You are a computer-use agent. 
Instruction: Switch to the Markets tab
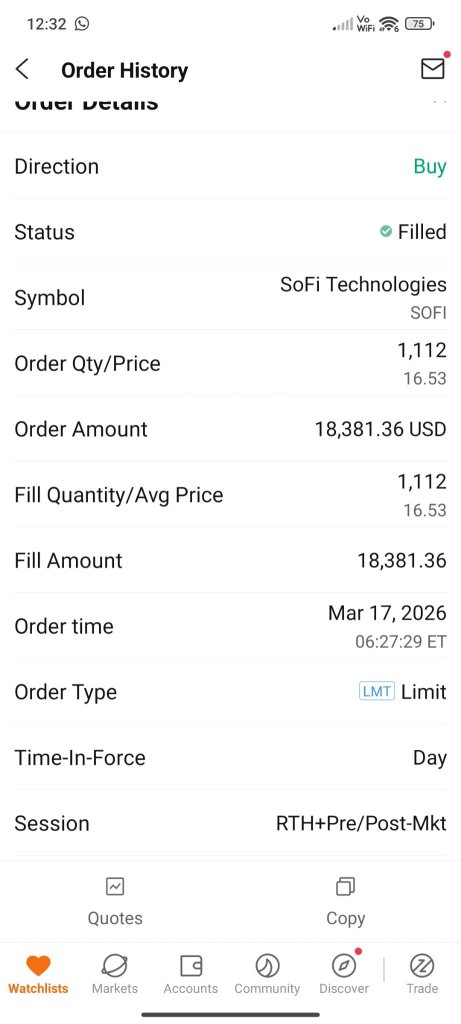(x=114, y=974)
